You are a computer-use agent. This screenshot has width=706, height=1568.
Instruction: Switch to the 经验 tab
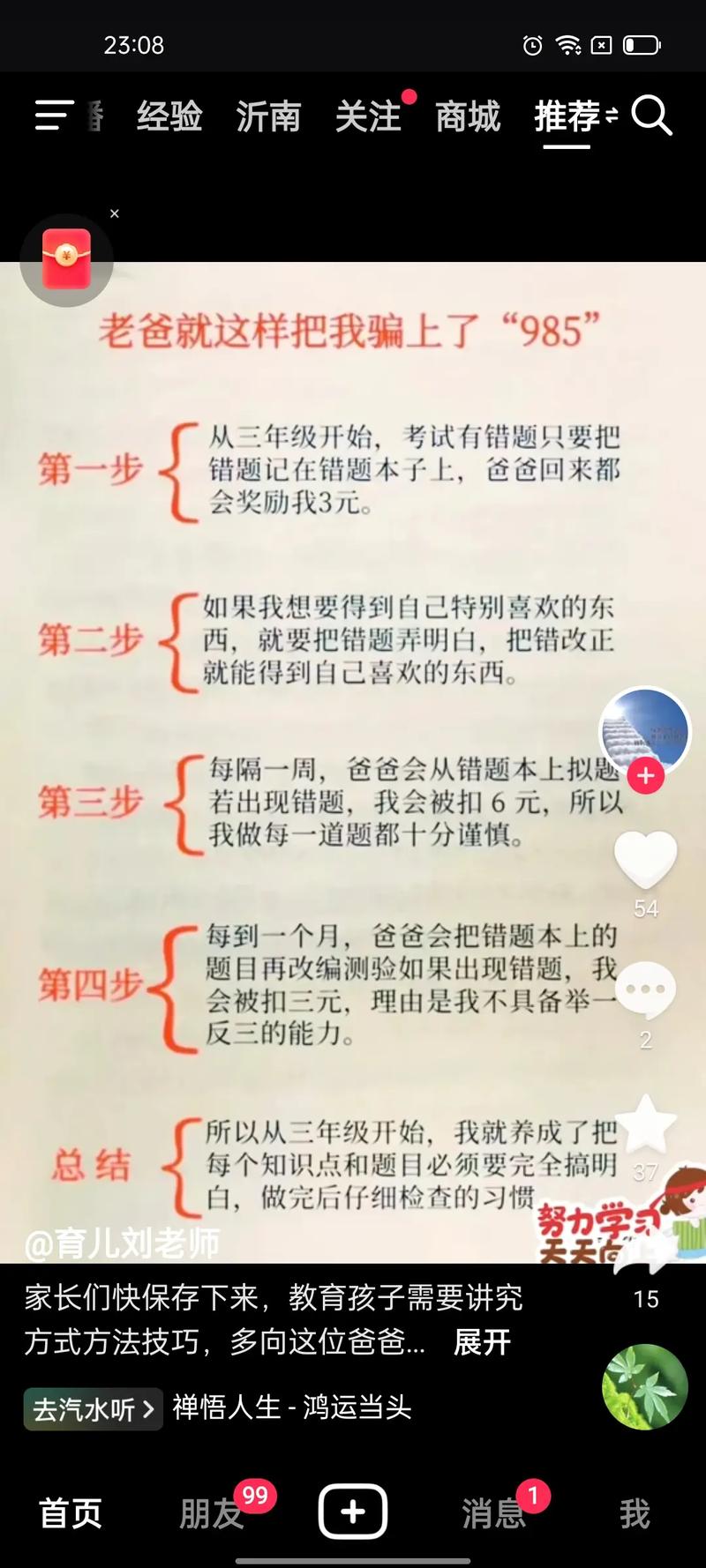(169, 116)
